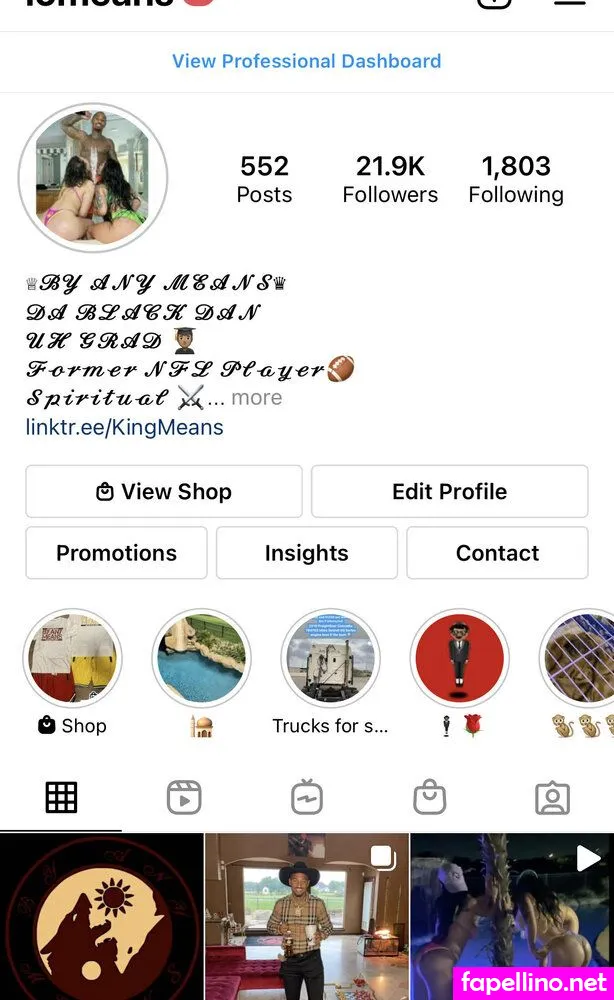614x1000 pixels.
Task: Switch to the Reels tab
Action: coord(184,798)
